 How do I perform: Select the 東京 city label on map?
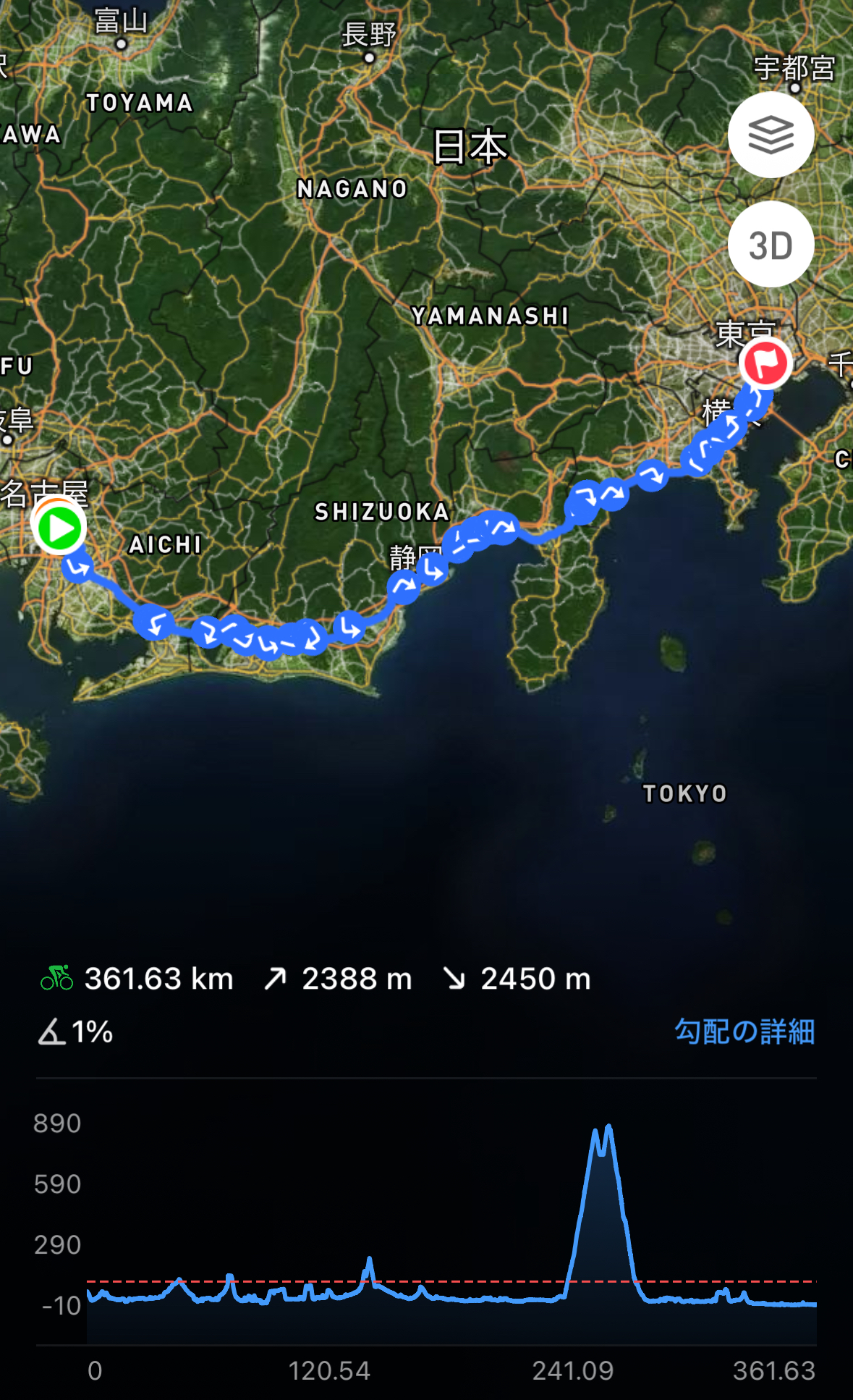744,332
